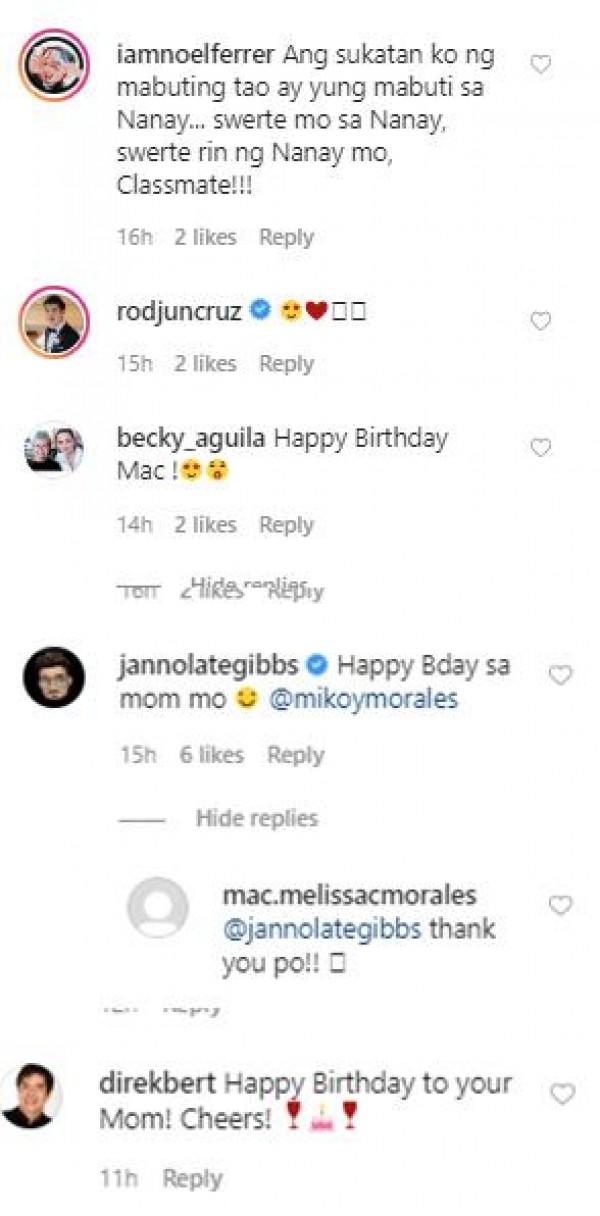600x1216 pixels.
Task: Reply to becky_aguila's comment
Action: 286,525
